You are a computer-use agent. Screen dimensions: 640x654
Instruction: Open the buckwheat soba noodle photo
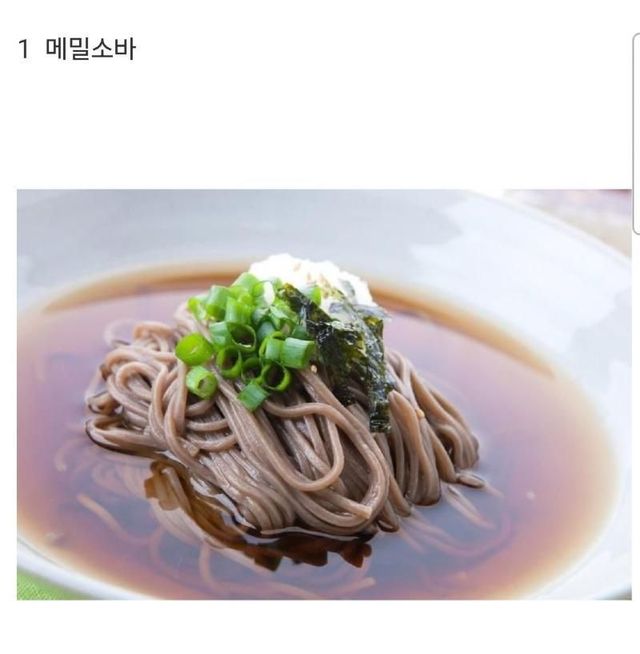[323, 394]
